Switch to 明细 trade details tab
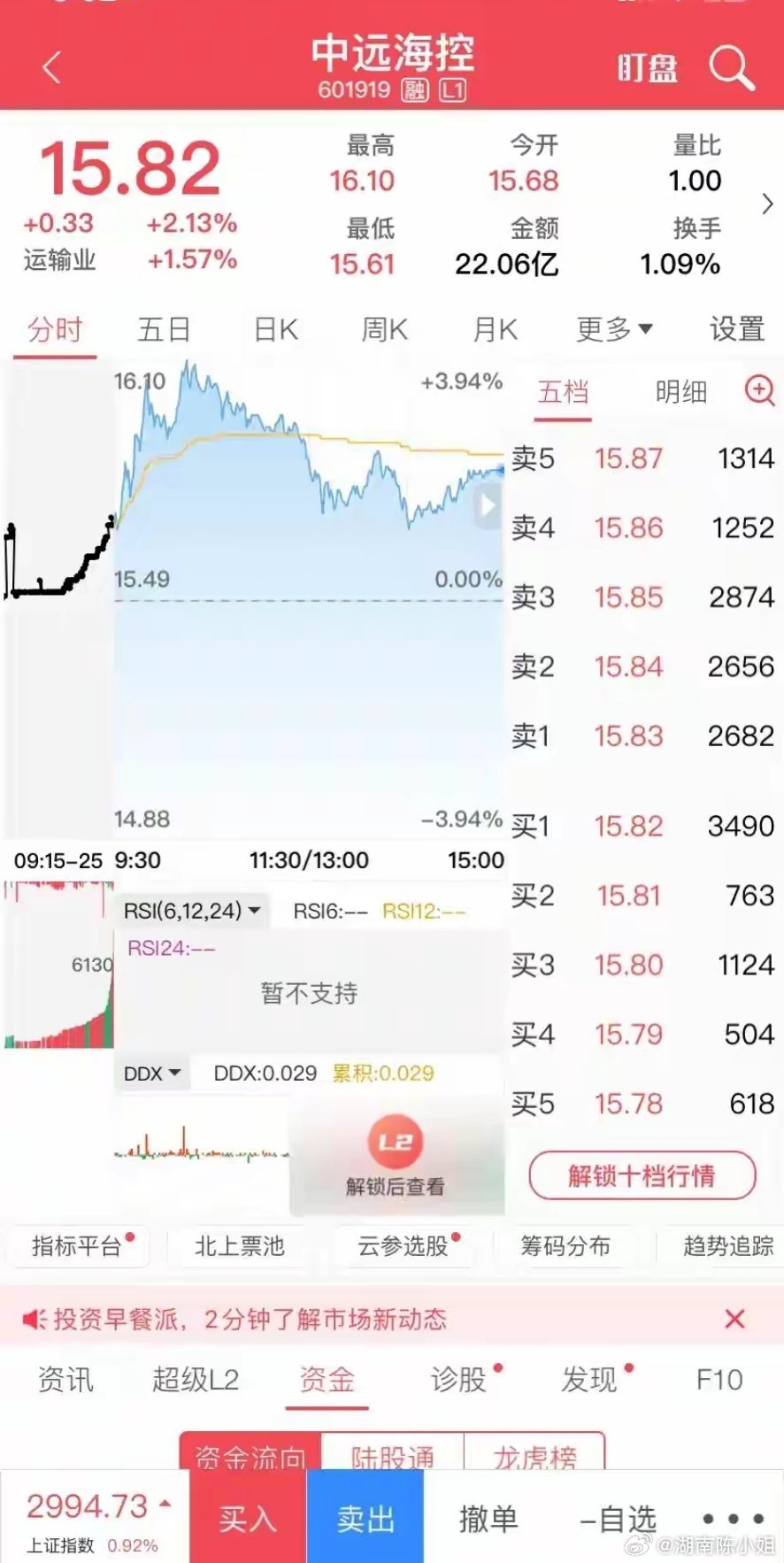Screen dimensions: 784x1563 coord(680,391)
